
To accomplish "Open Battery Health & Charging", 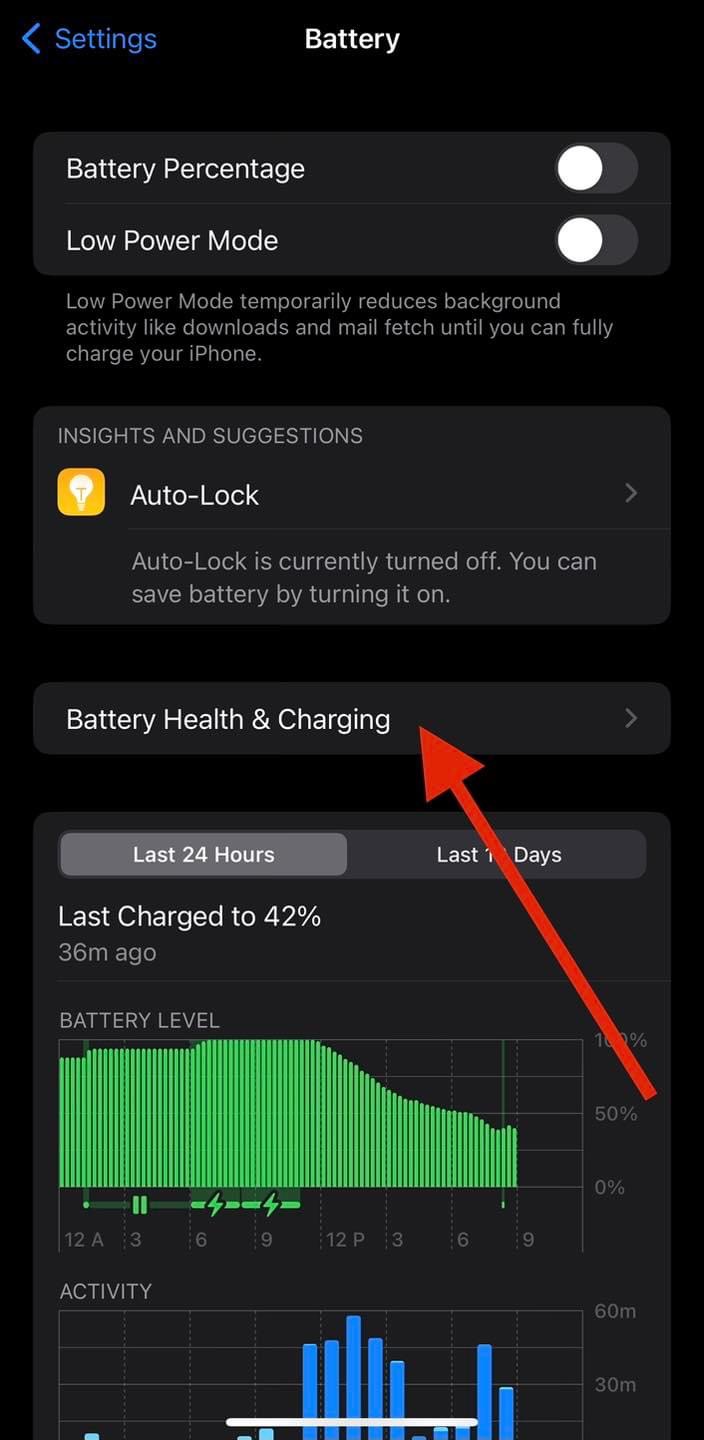I will pos(350,719).
